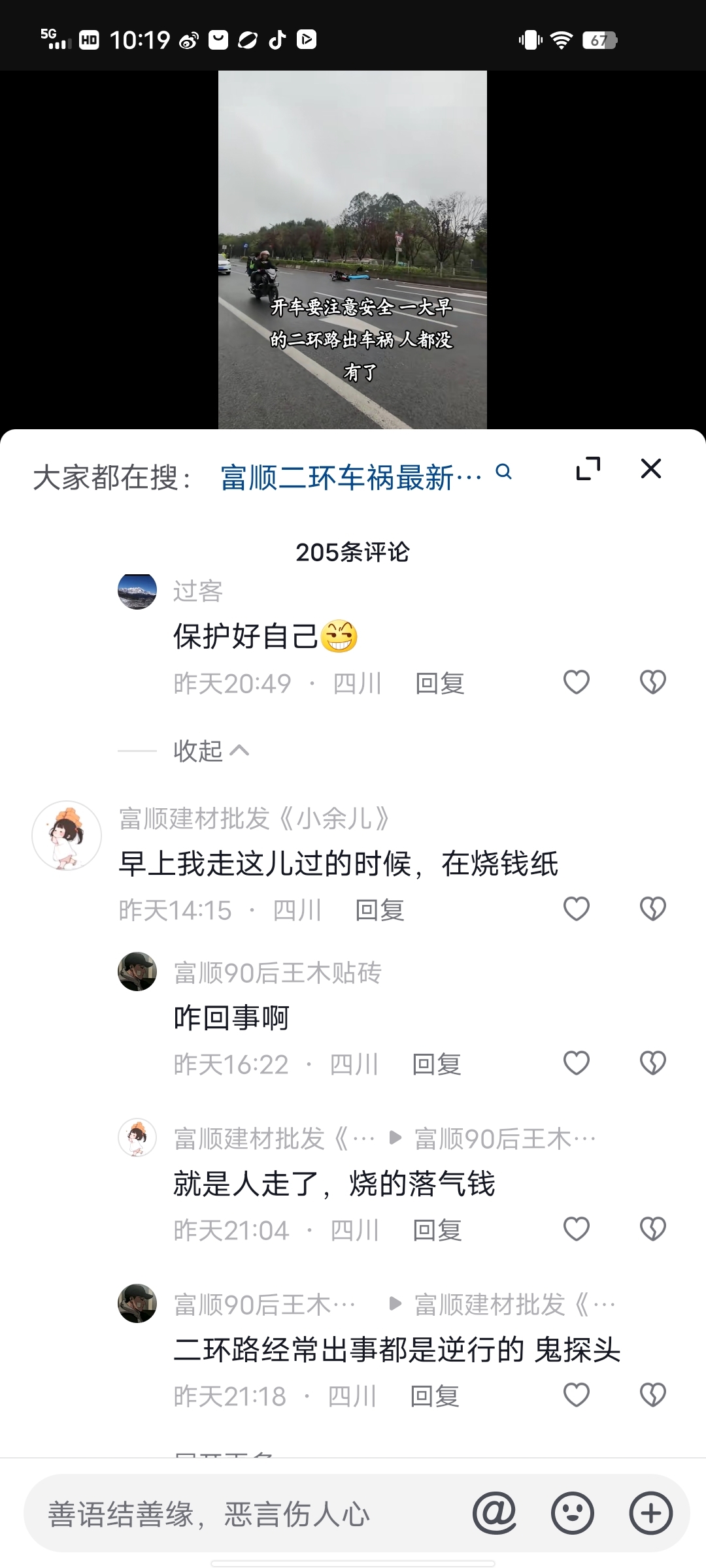Reply to the comment posted 昨天21:18

coord(435,1396)
